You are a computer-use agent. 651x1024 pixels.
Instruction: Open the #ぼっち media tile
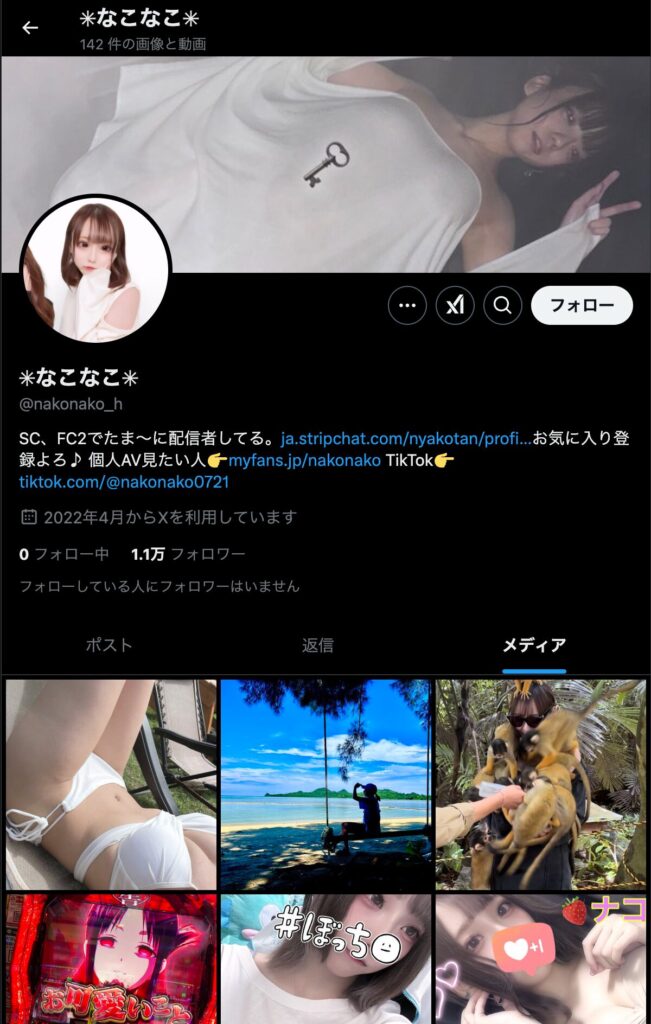pyautogui.click(x=325, y=958)
